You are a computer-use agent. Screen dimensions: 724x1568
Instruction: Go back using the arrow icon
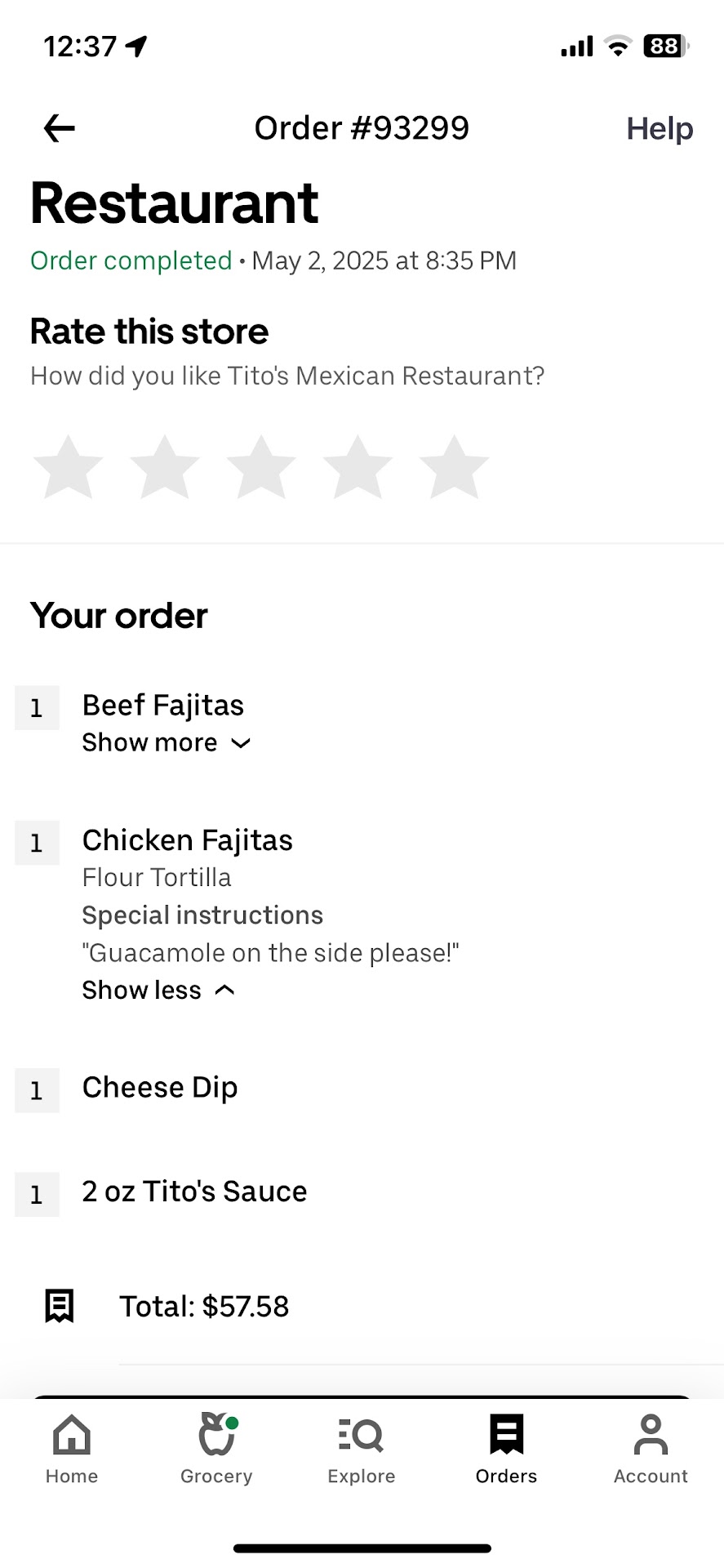tap(59, 128)
